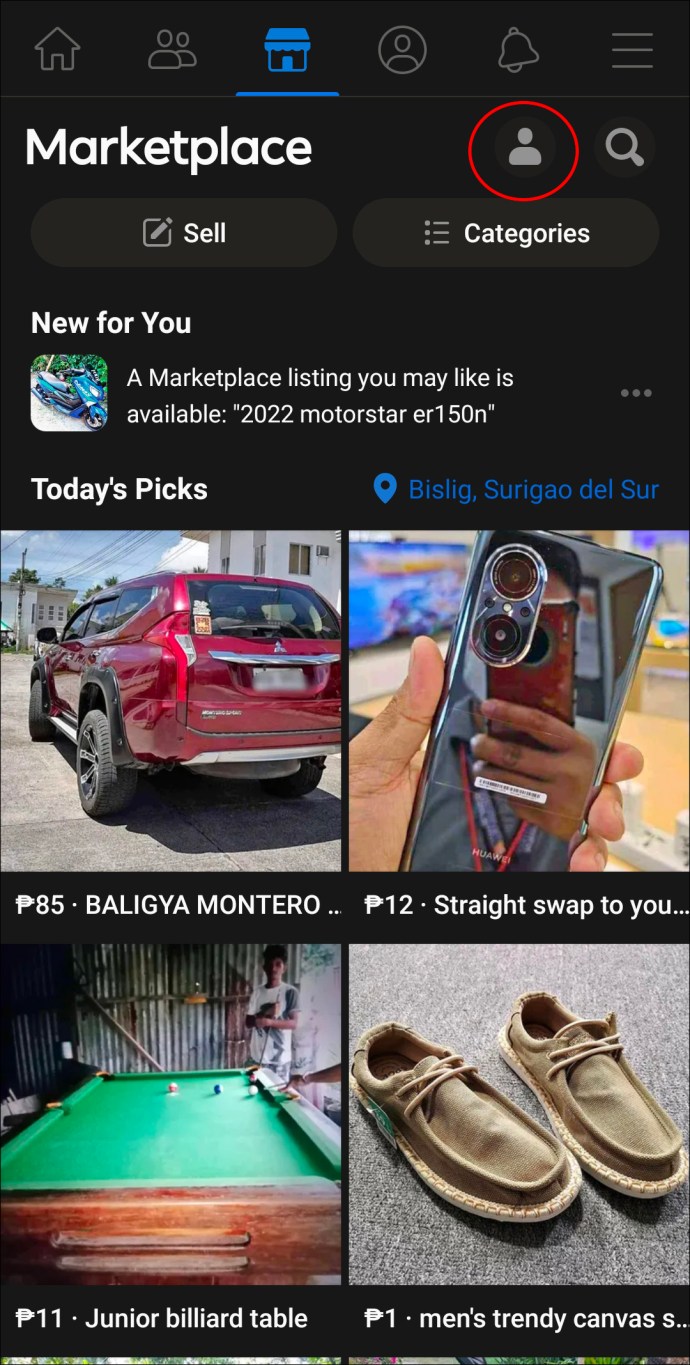Browse Marketplace Categories
This screenshot has width=690, height=1365.
tap(506, 233)
